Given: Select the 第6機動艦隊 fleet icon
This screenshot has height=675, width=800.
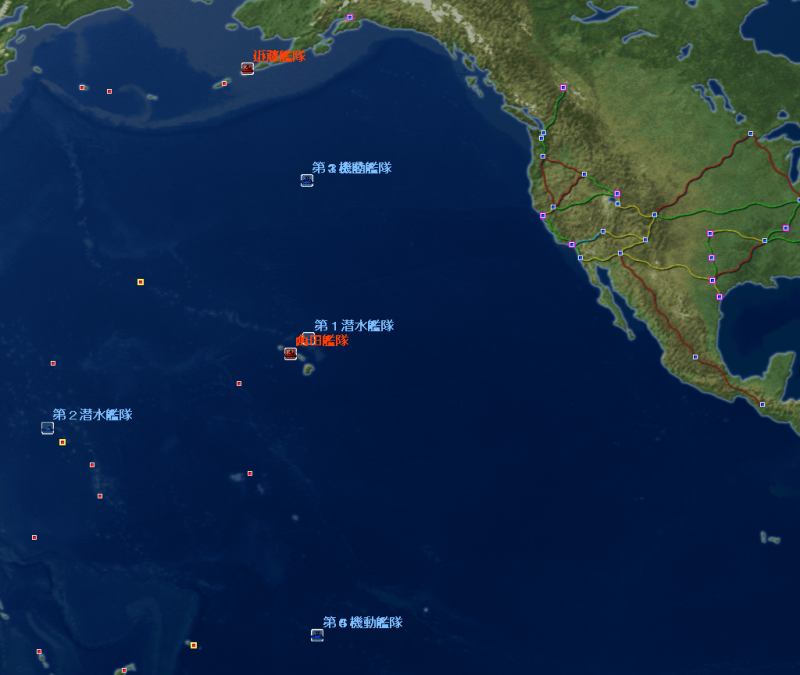Looking at the screenshot, I should tap(317, 635).
